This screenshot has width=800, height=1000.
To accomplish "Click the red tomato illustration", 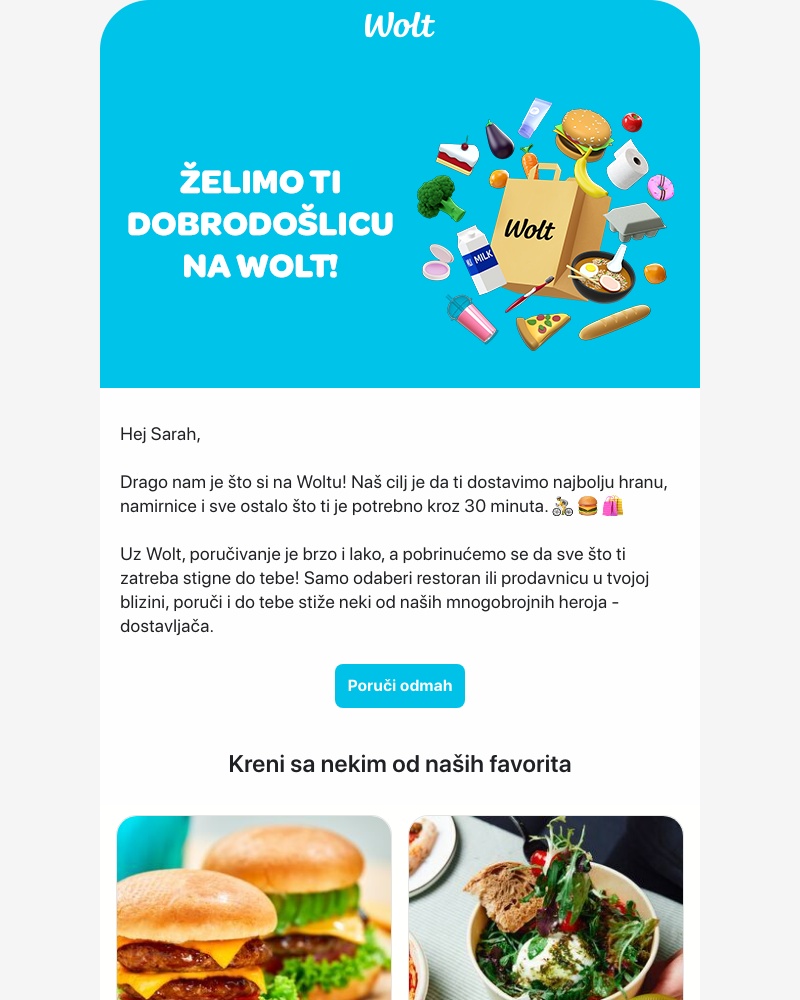I will pyautogui.click(x=631, y=124).
